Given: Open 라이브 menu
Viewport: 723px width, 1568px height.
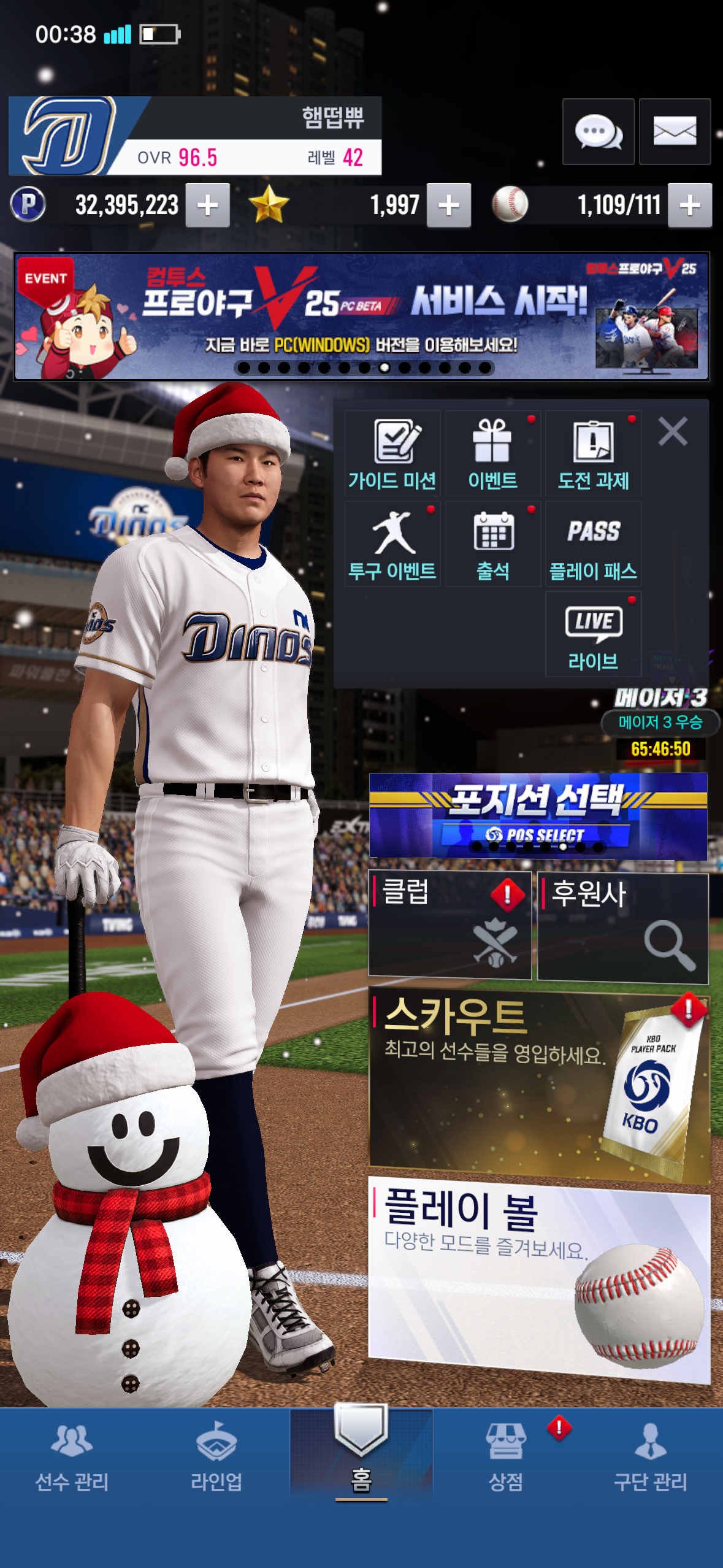Looking at the screenshot, I should tap(593, 635).
